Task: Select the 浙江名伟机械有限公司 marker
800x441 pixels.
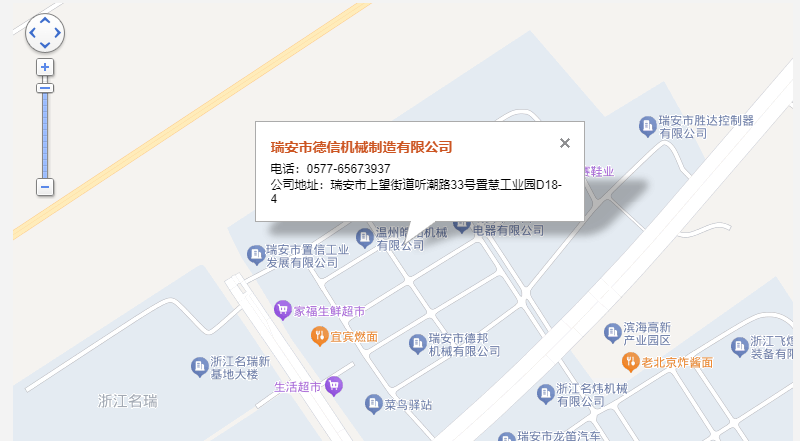Action: tap(546, 394)
